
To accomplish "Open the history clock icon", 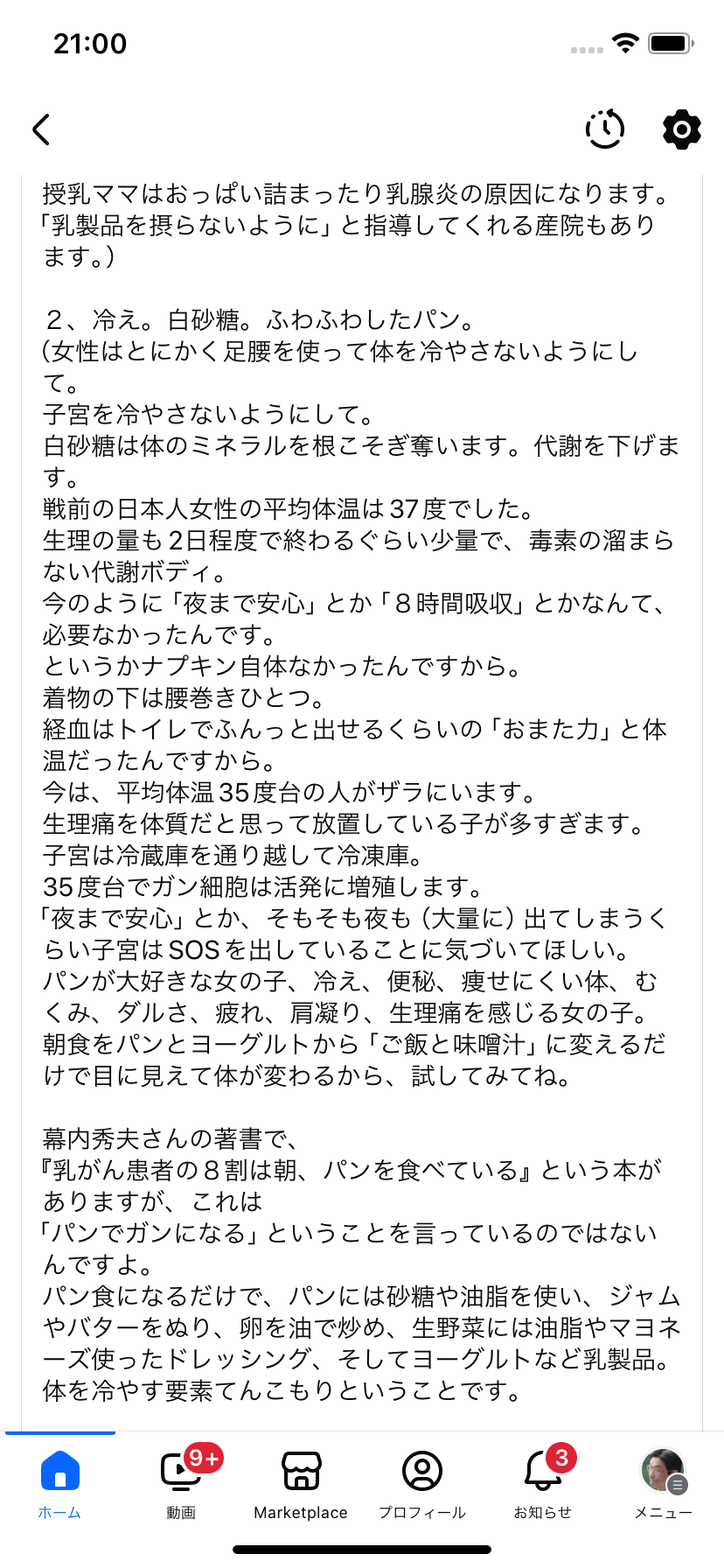I will [605, 129].
